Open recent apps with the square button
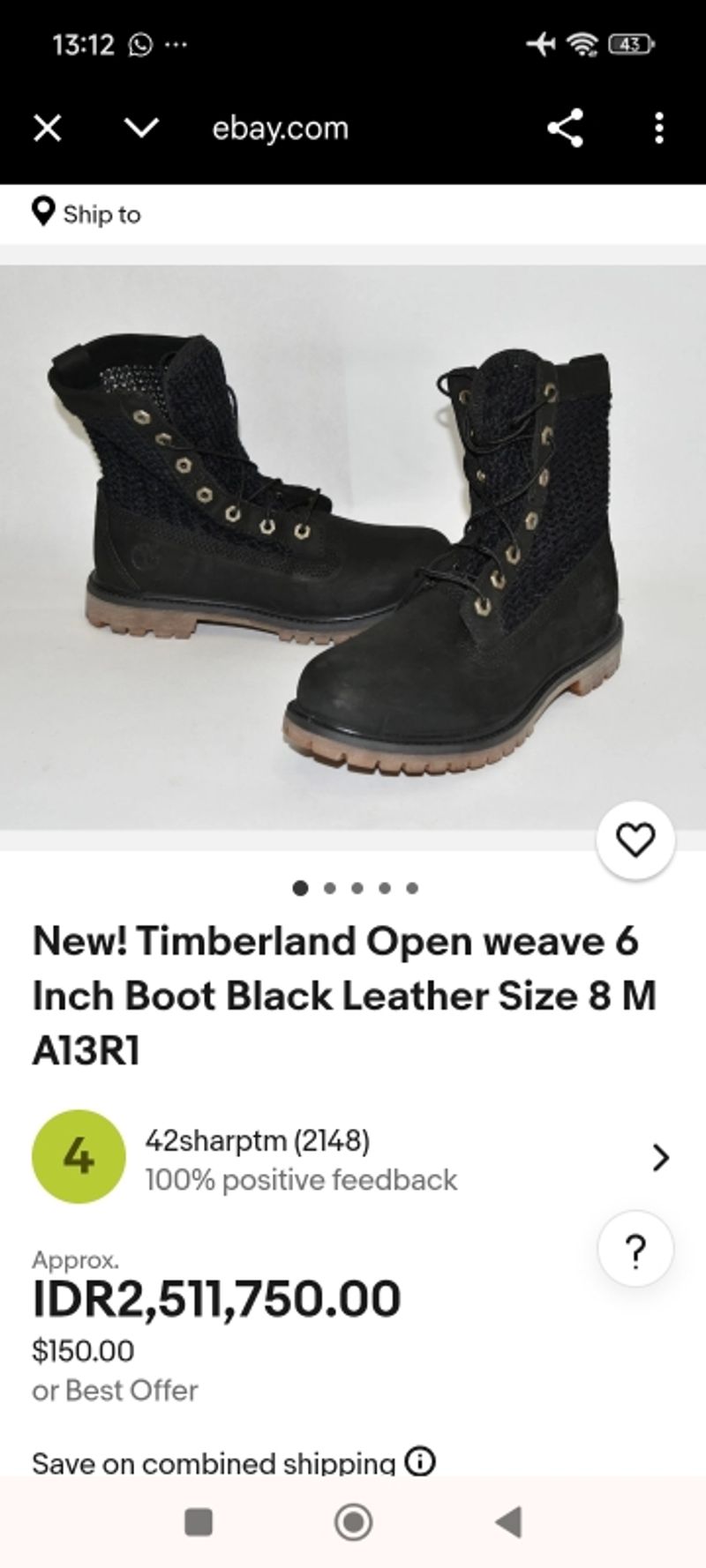Screen dimensions: 706x1568 point(198,1522)
